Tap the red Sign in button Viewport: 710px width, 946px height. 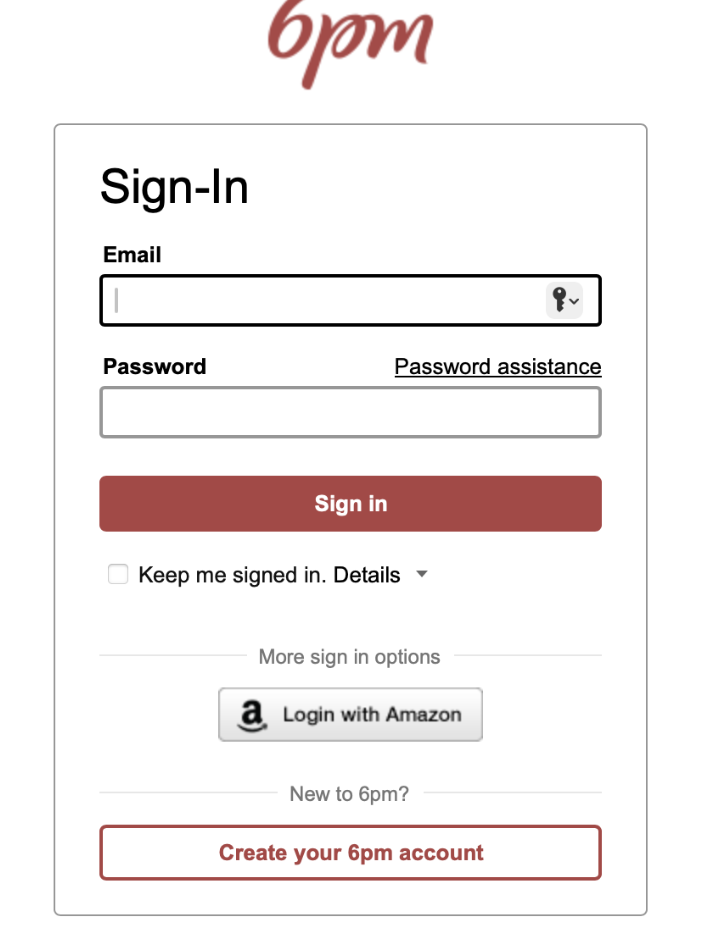click(x=350, y=503)
